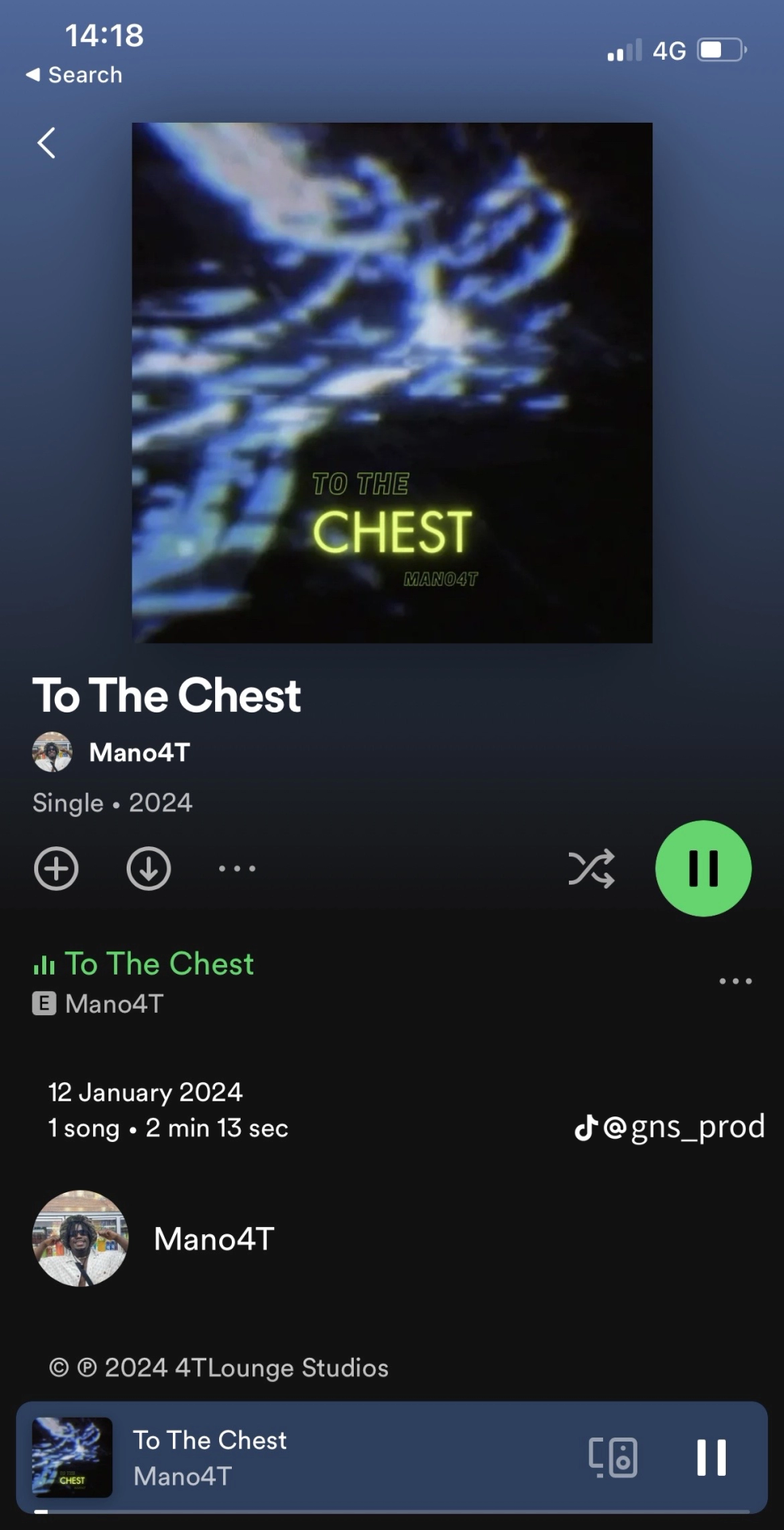The width and height of the screenshot is (784, 1530).
Task: Pause from the mini player
Action: 711,1457
